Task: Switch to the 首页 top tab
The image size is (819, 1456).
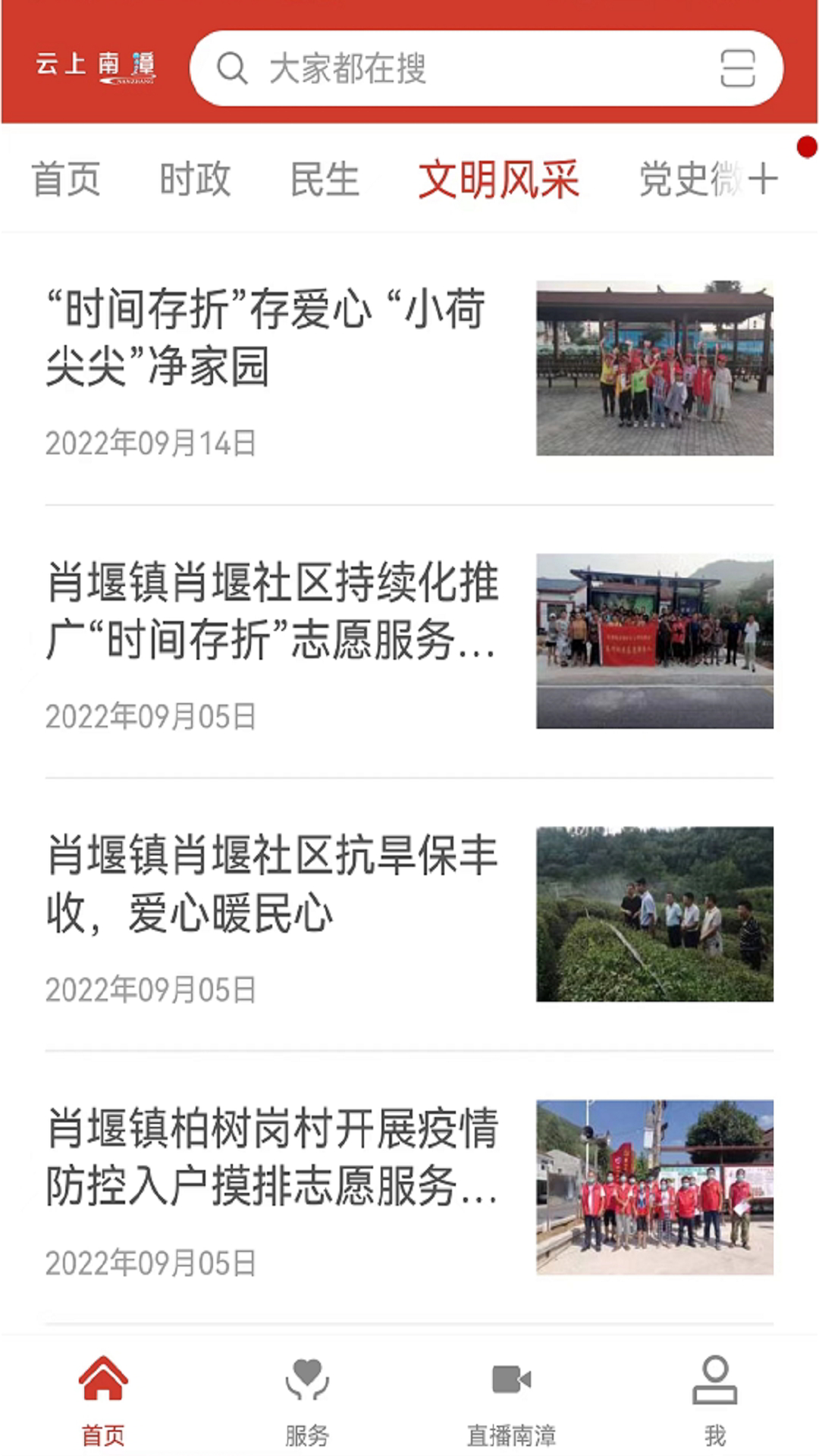Action: (66, 180)
